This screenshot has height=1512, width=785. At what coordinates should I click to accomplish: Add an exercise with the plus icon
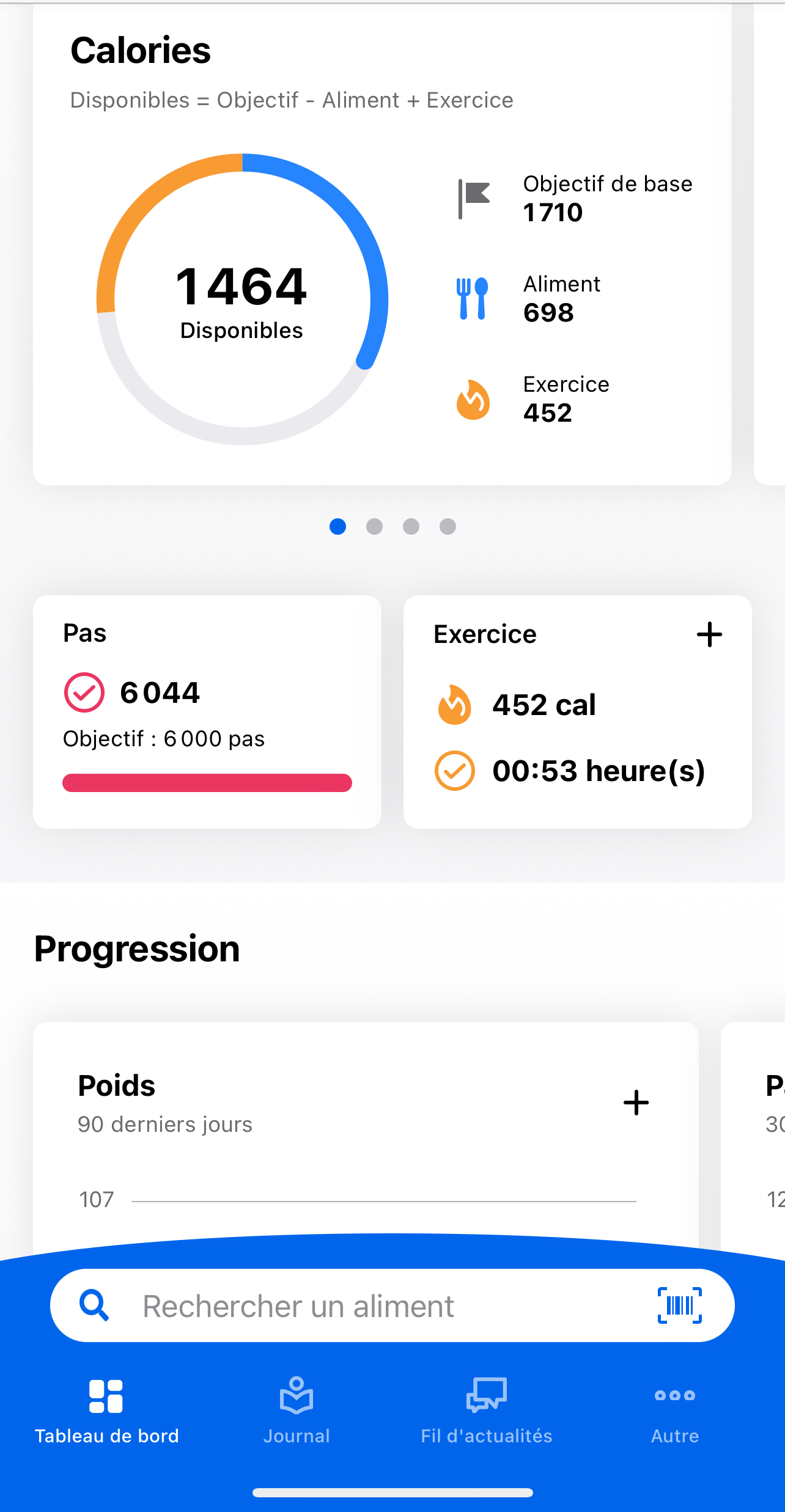(x=709, y=634)
